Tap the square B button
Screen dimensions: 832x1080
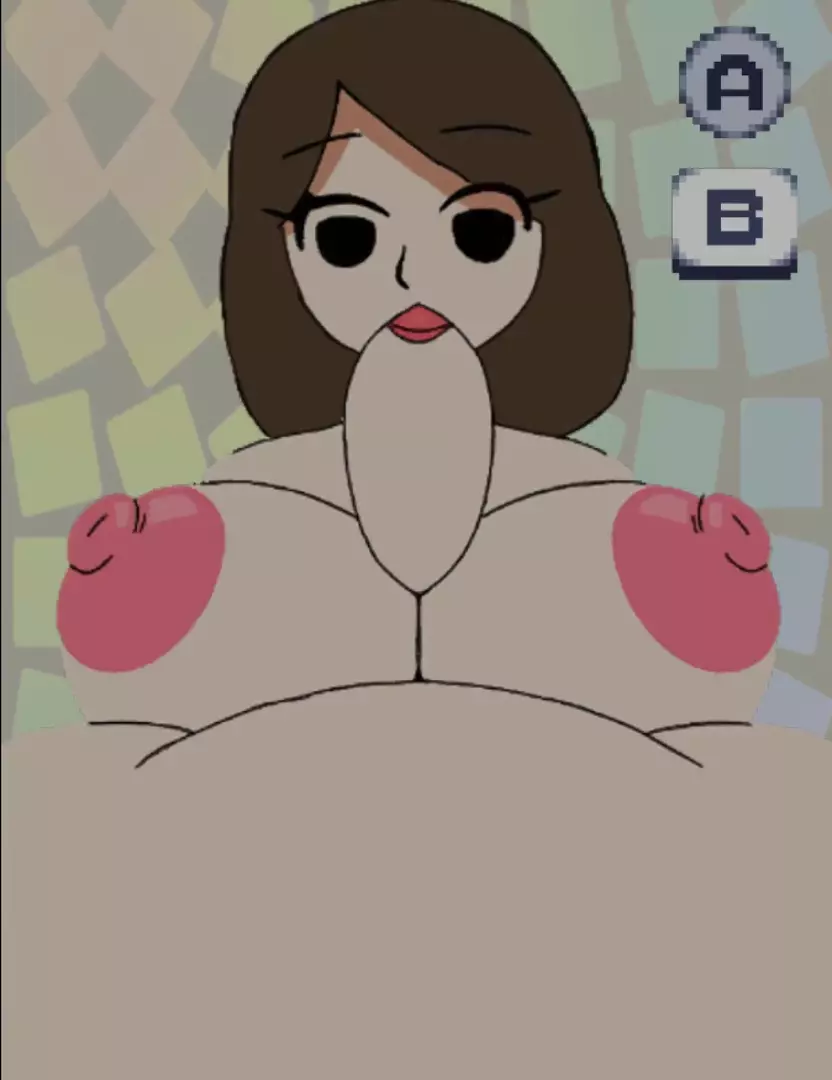tap(734, 221)
